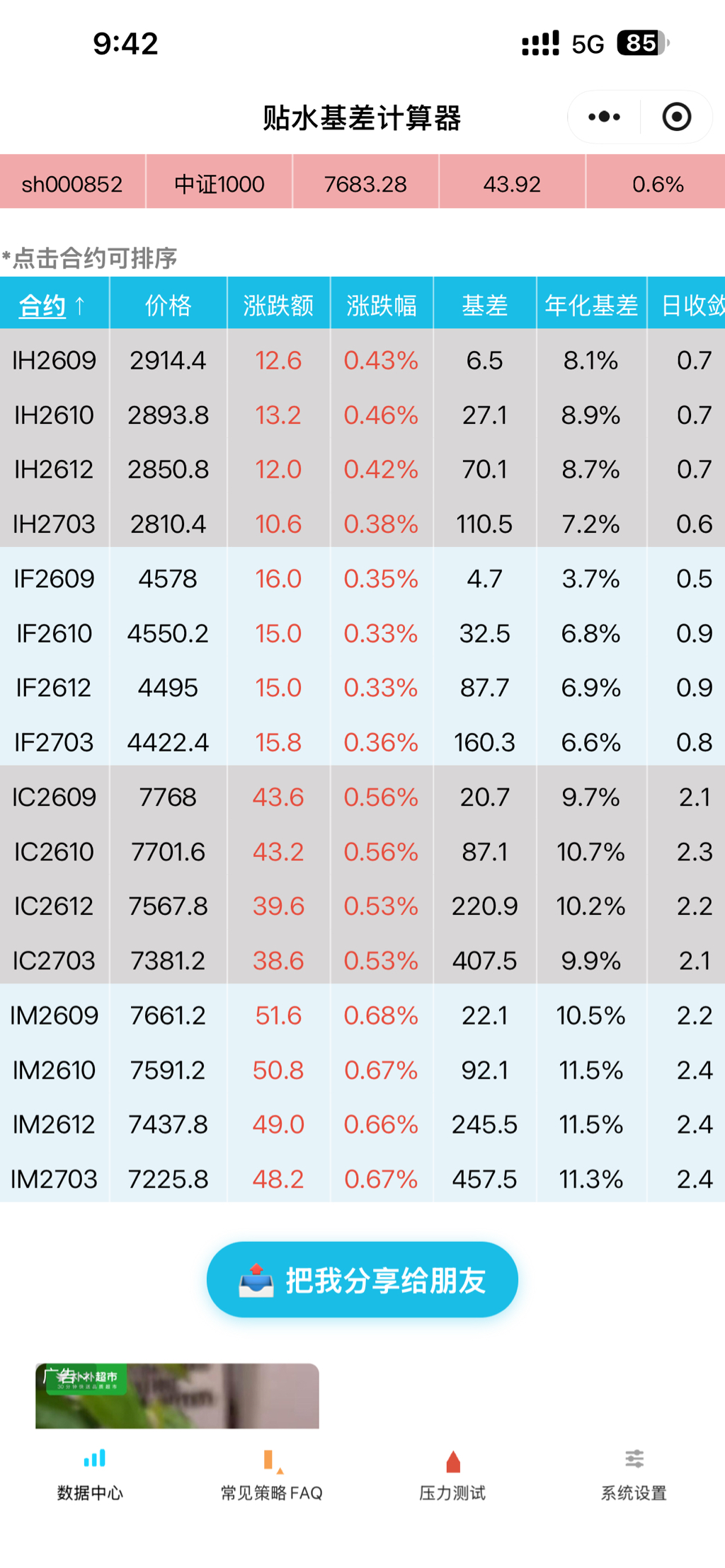Sort contracts by 年化基差 header
This screenshot has width=725, height=1568.
point(591,306)
